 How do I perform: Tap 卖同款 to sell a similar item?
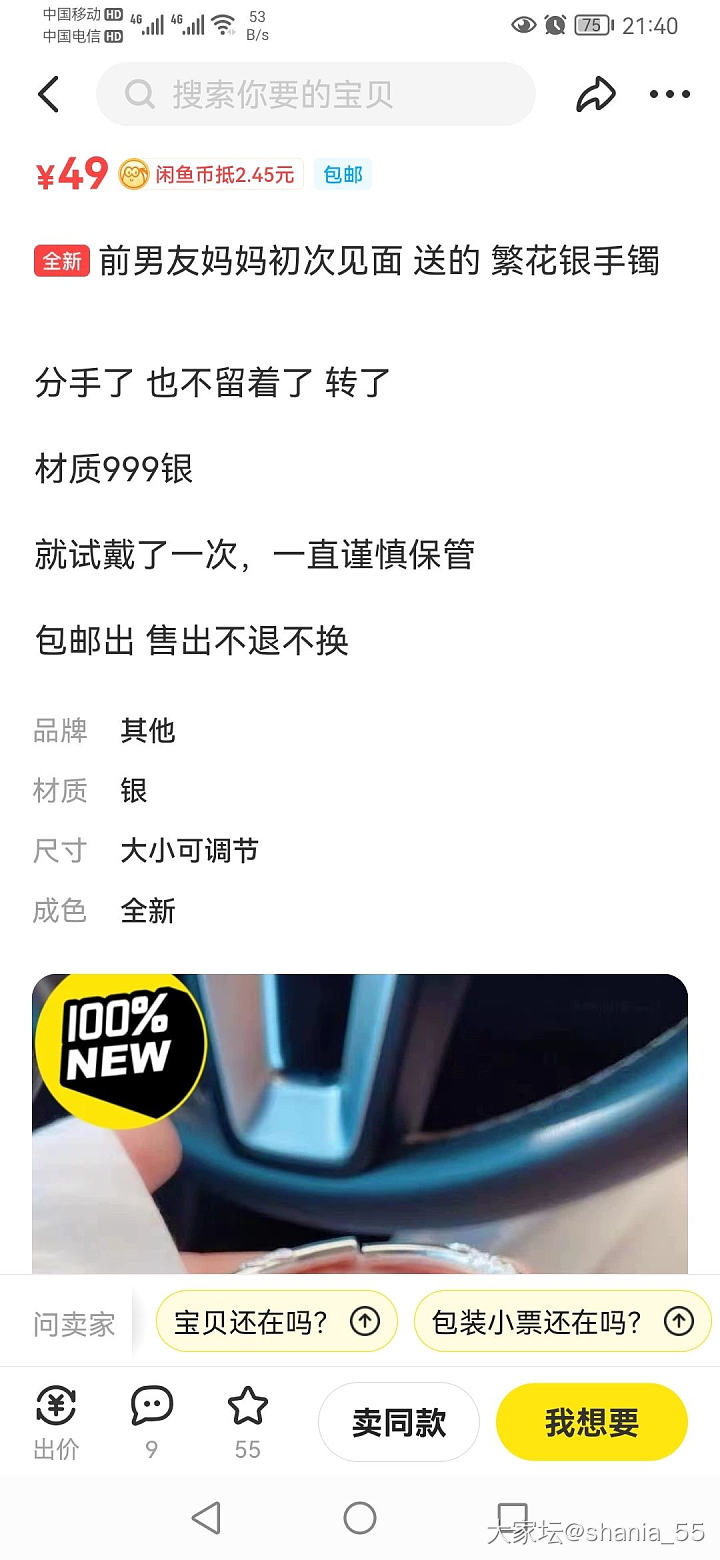pos(398,1422)
